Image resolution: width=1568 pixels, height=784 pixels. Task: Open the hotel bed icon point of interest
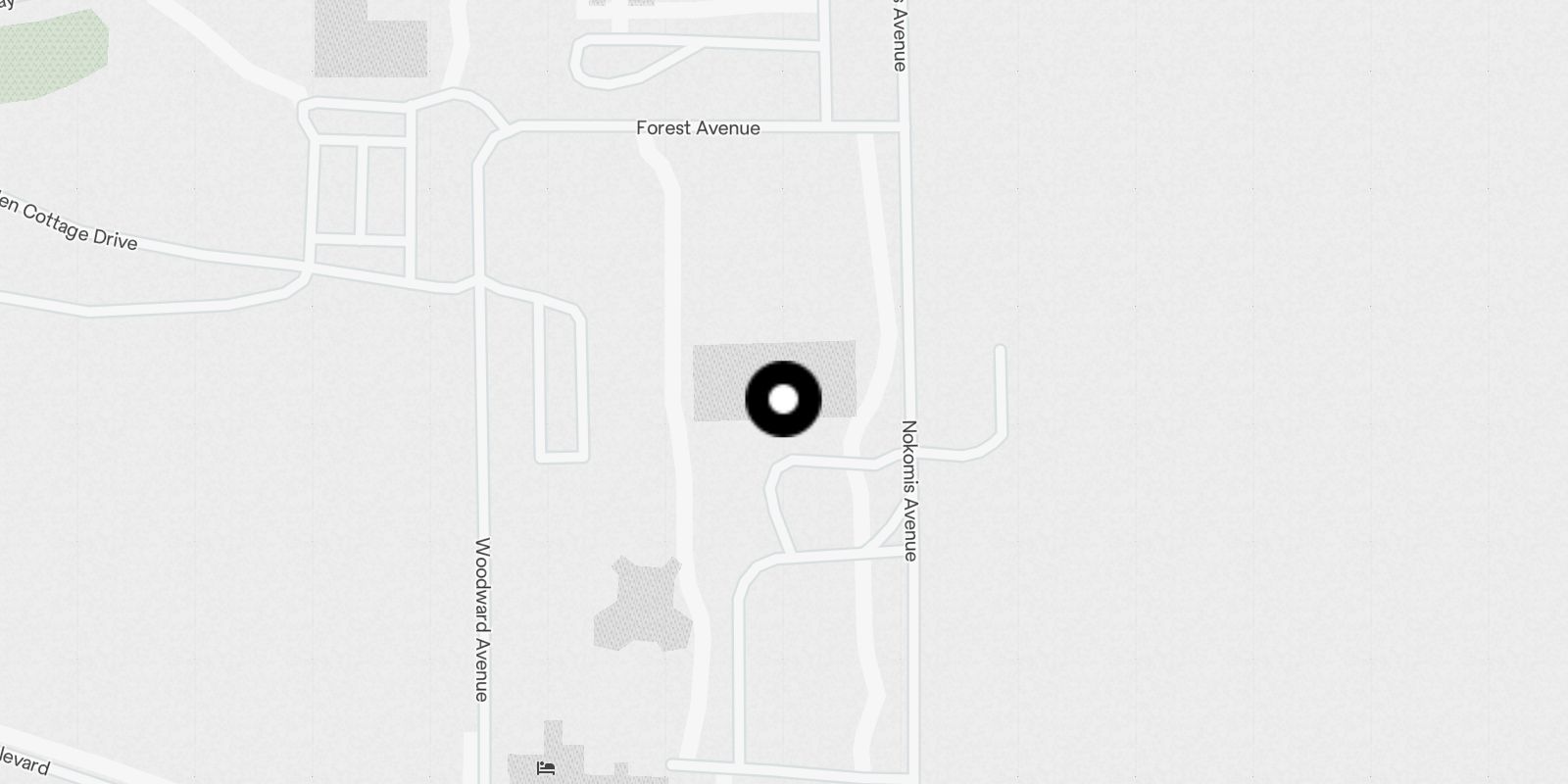(547, 767)
